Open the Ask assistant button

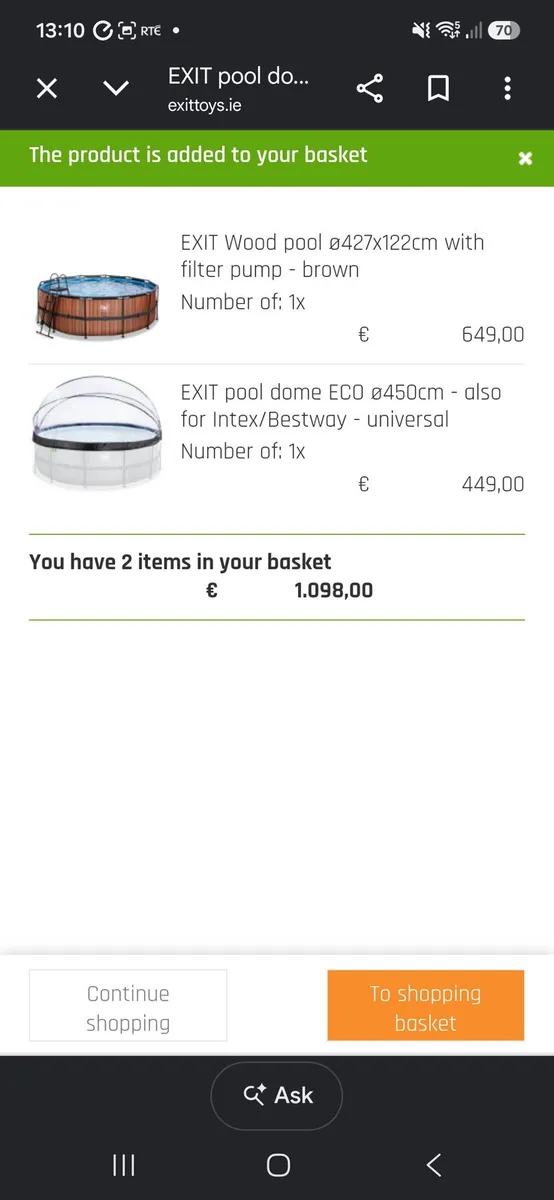point(277,1095)
